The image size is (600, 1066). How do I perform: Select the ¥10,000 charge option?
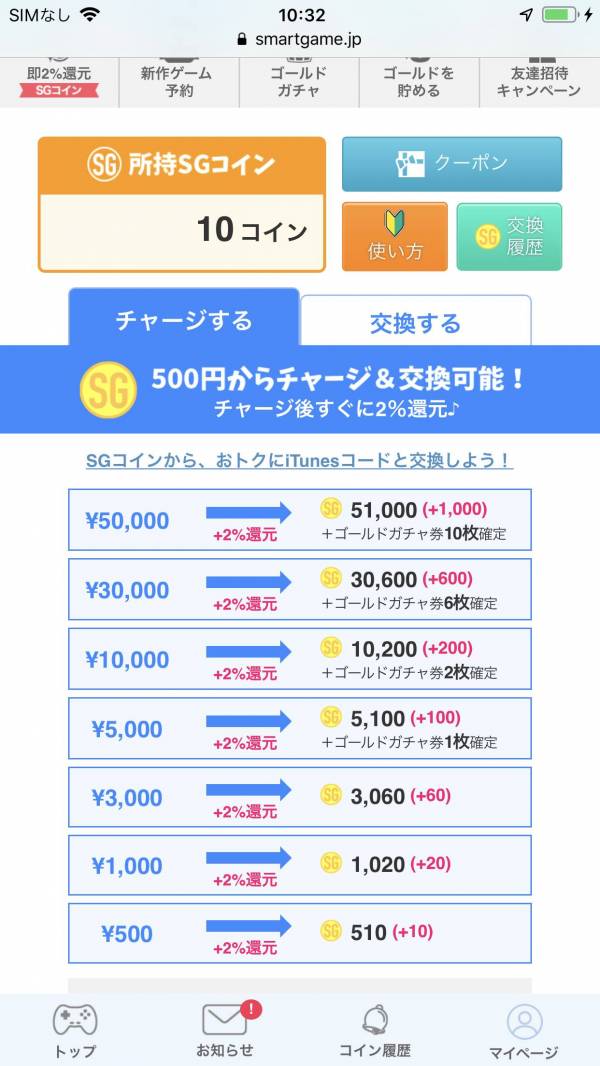tap(299, 659)
